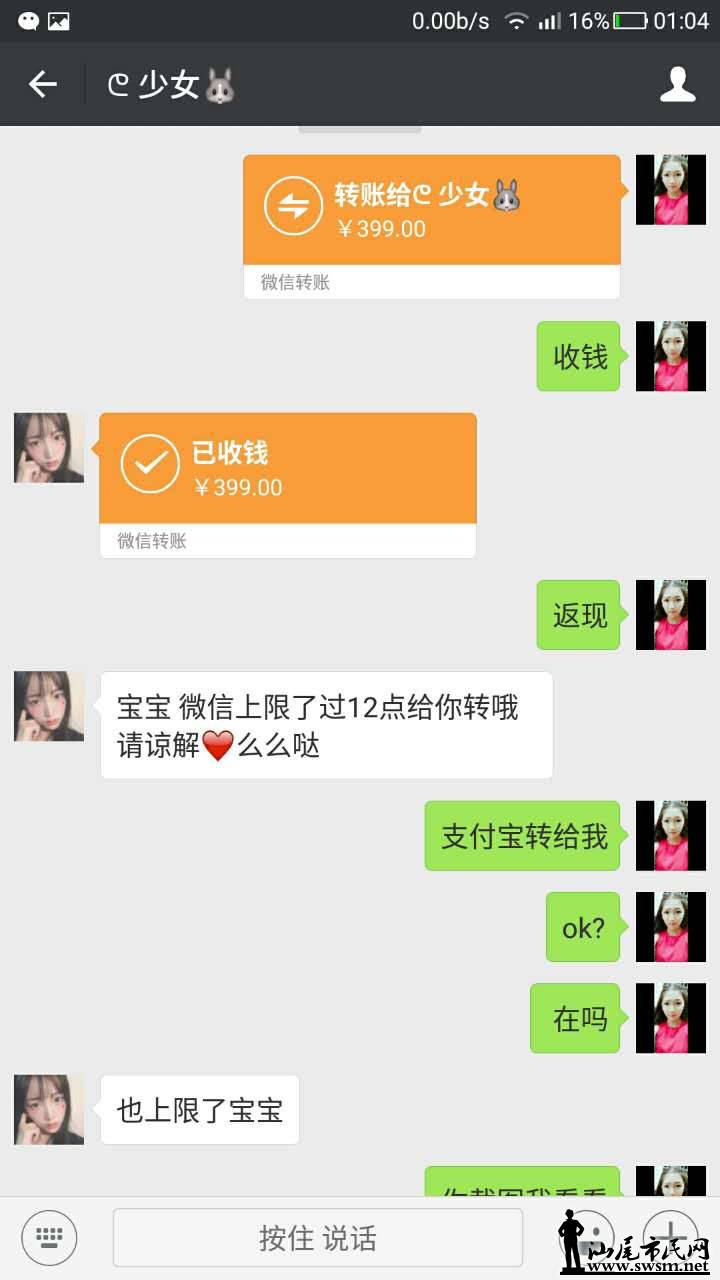Go back from the 少女 chat
Screen dimensions: 720x1280
coord(42,85)
